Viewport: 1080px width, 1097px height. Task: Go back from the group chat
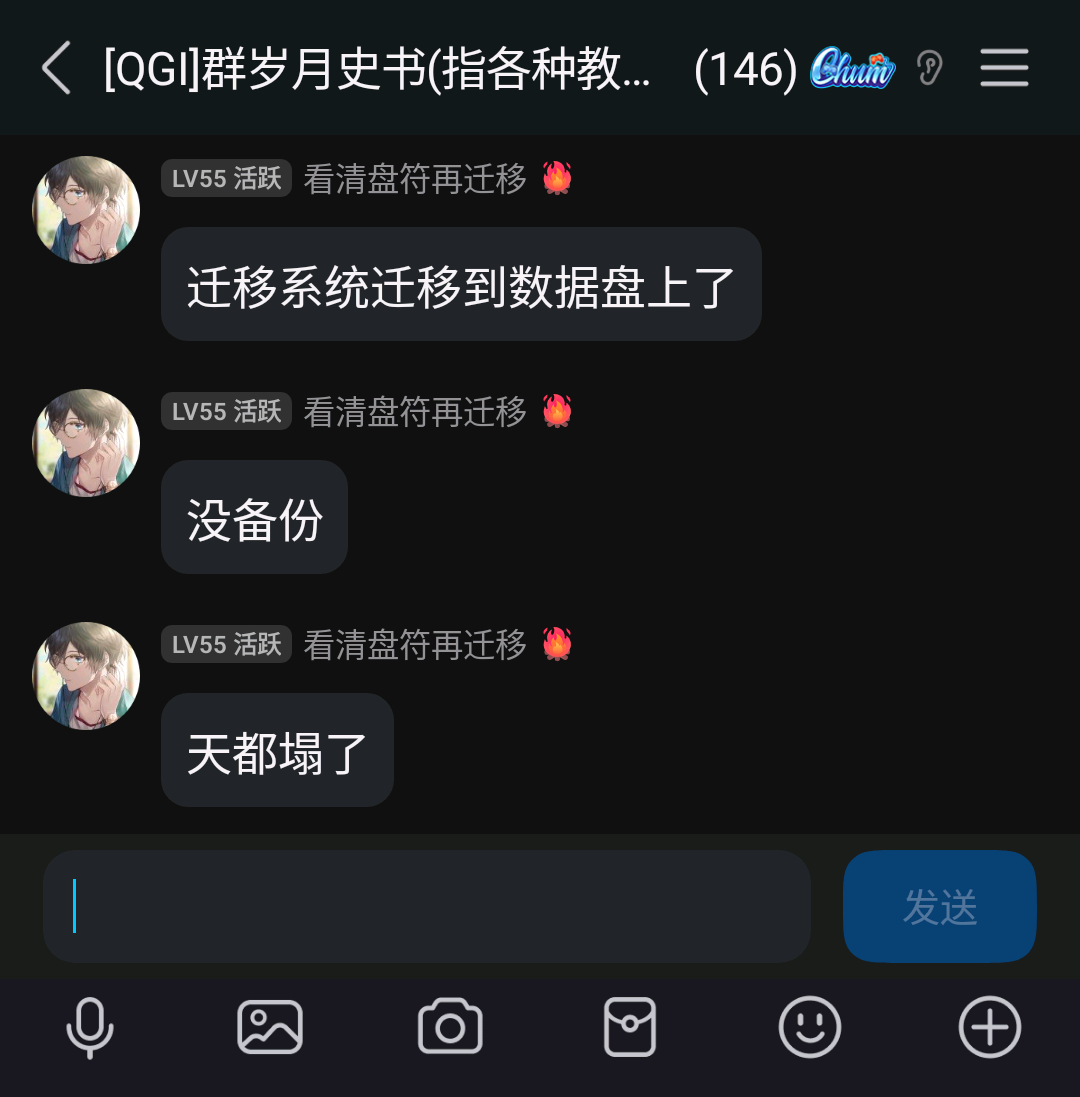point(57,69)
